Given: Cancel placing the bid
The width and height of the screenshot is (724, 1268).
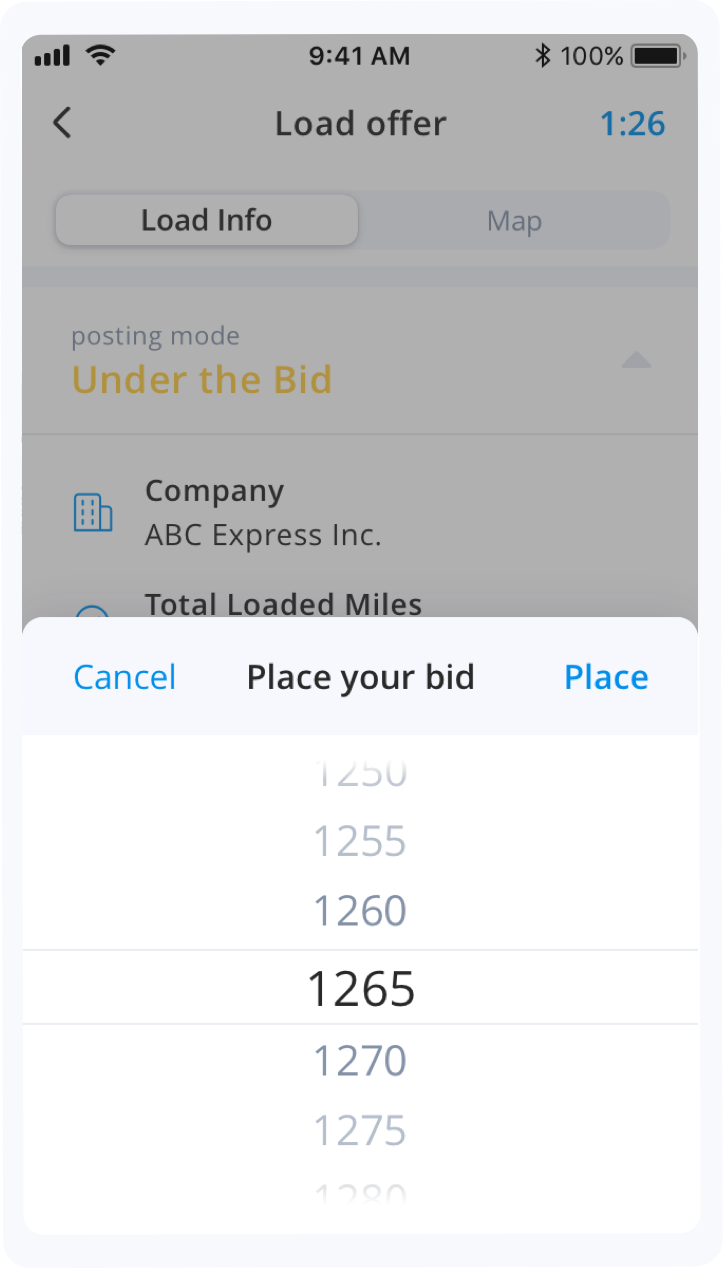Looking at the screenshot, I should point(125,678).
